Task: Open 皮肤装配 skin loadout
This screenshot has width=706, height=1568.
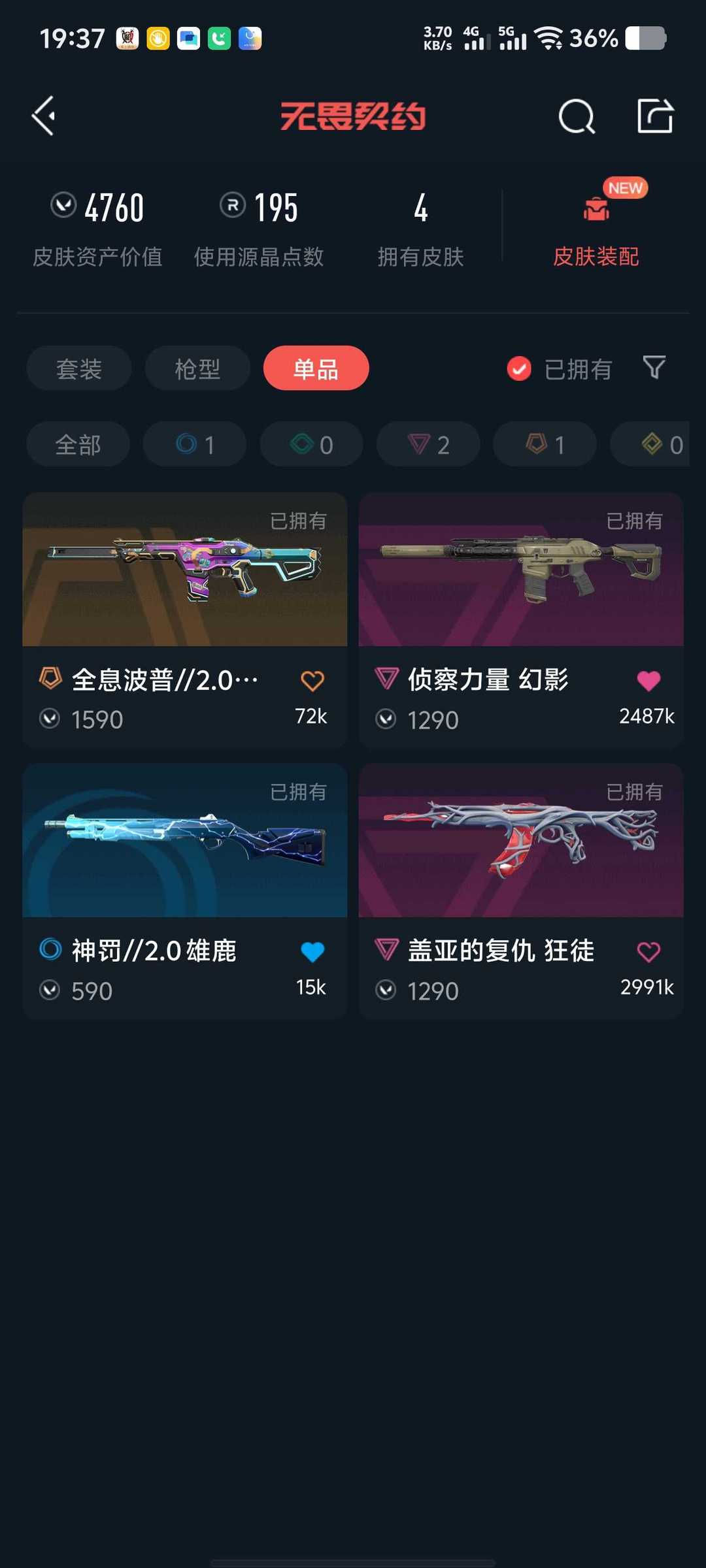Action: [596, 227]
